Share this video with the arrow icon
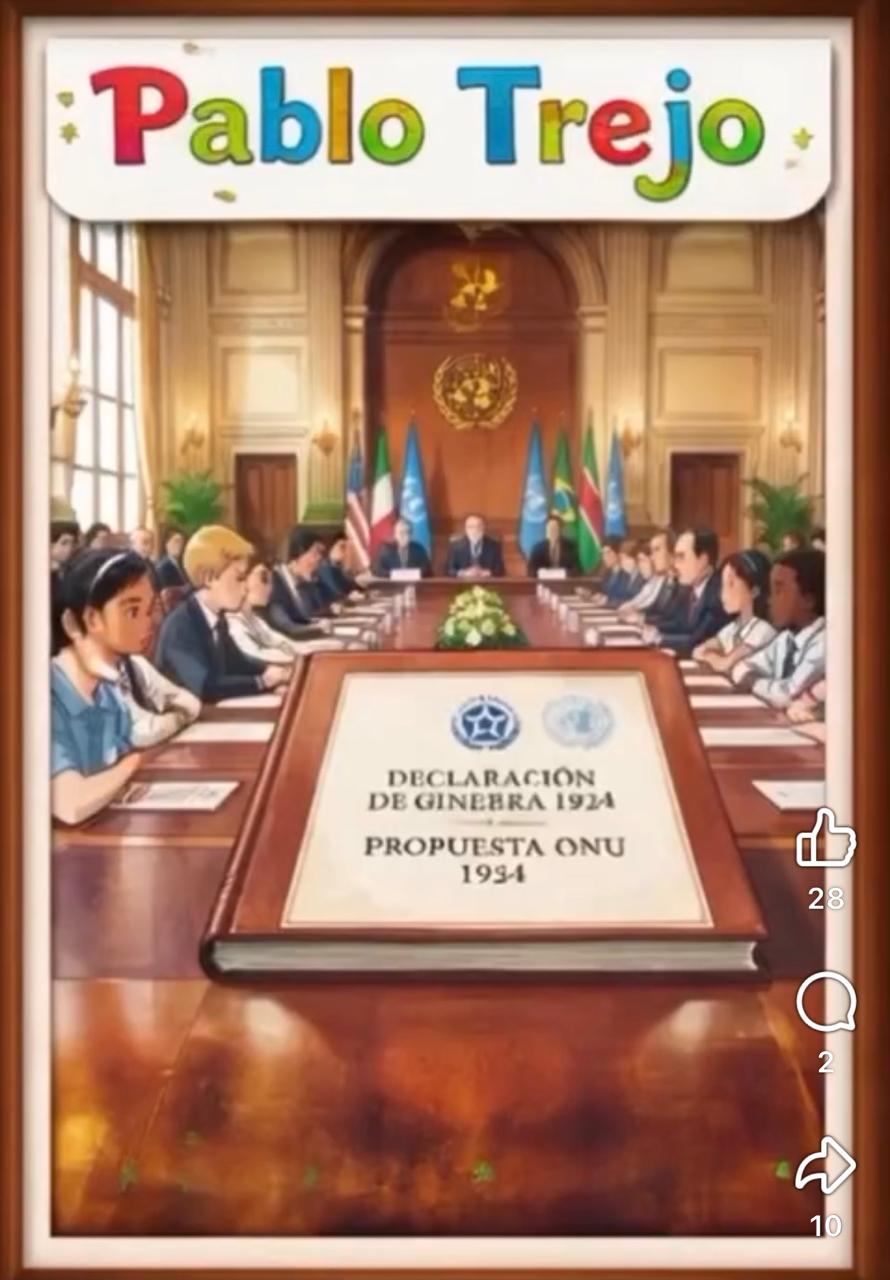 point(825,1167)
